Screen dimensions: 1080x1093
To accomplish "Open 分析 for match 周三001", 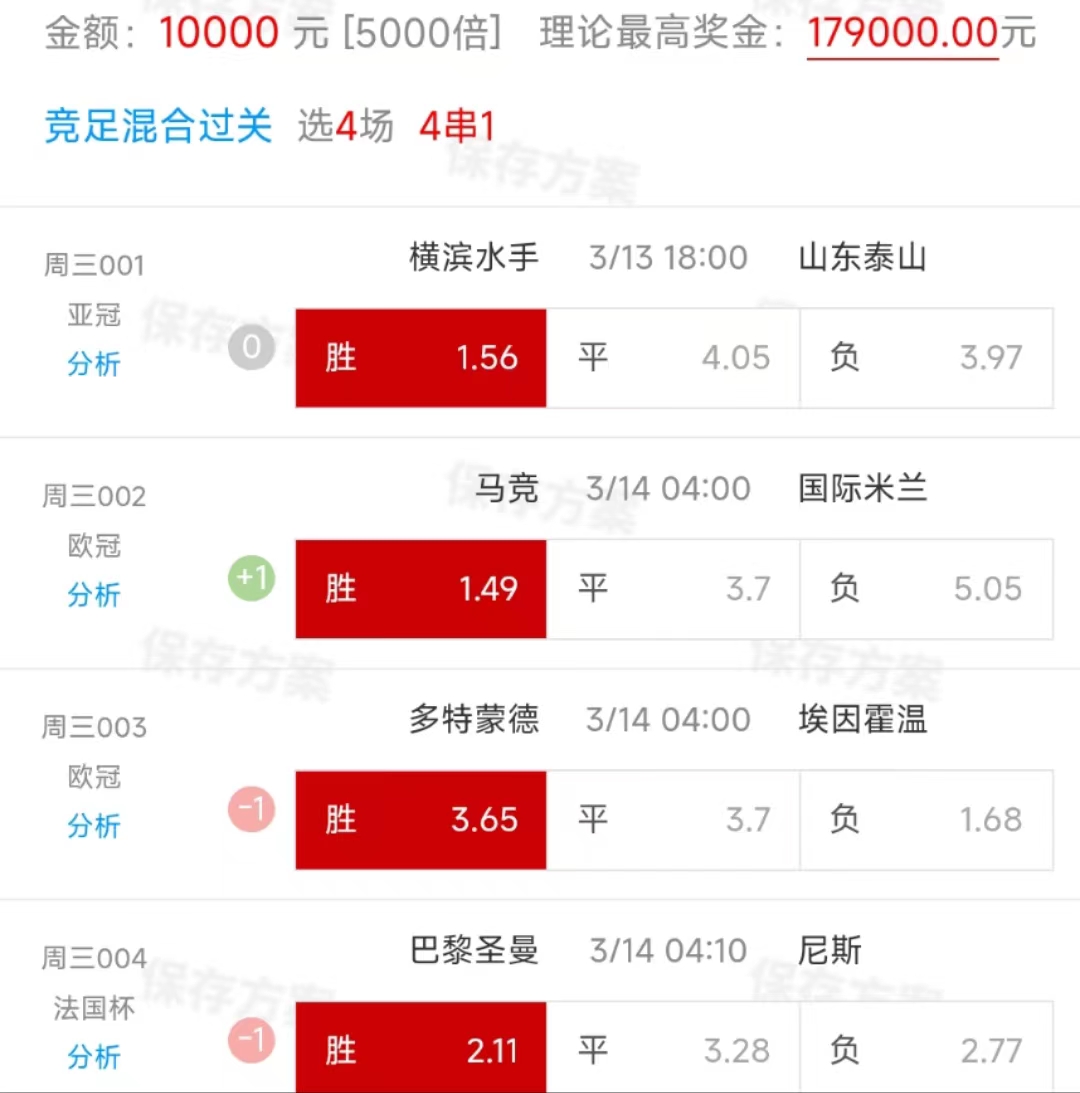I will [93, 364].
